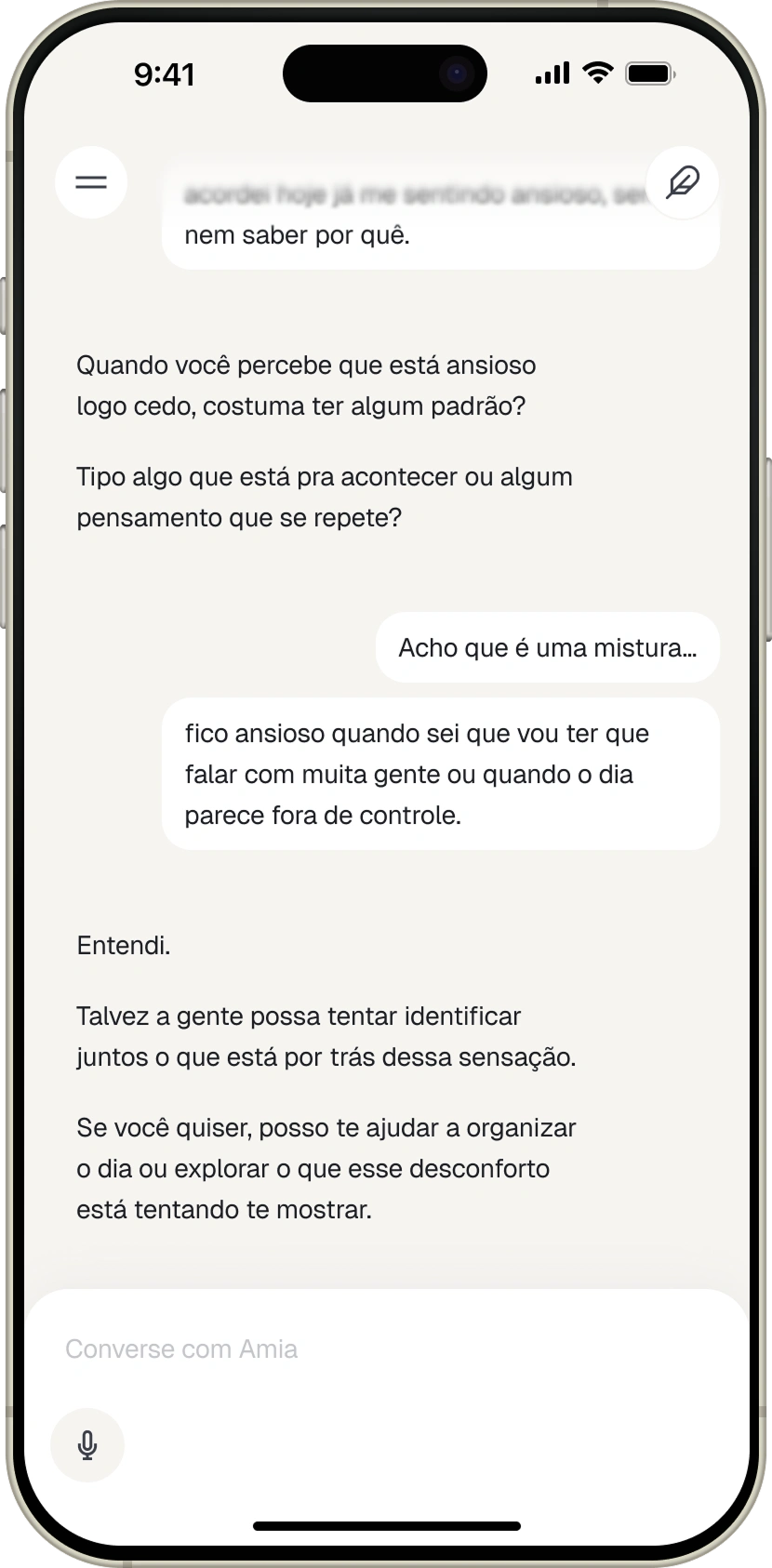Open the menu drawer button
This screenshot has width=772, height=1568.
91,182
